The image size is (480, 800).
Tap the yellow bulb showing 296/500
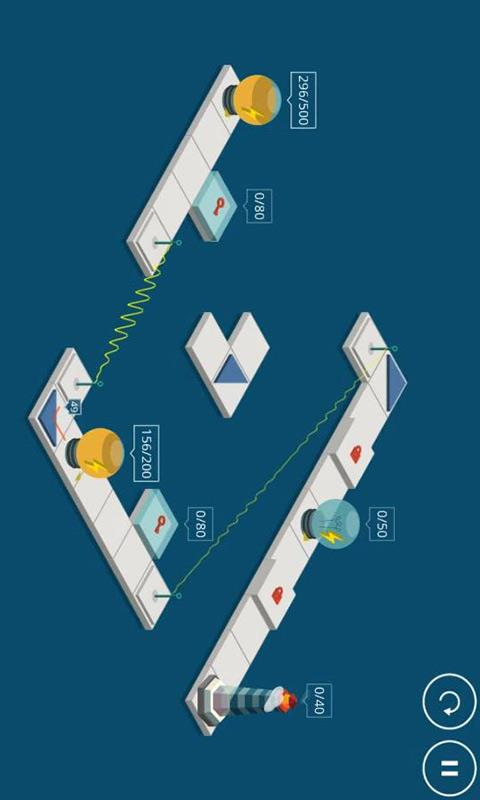tap(253, 99)
